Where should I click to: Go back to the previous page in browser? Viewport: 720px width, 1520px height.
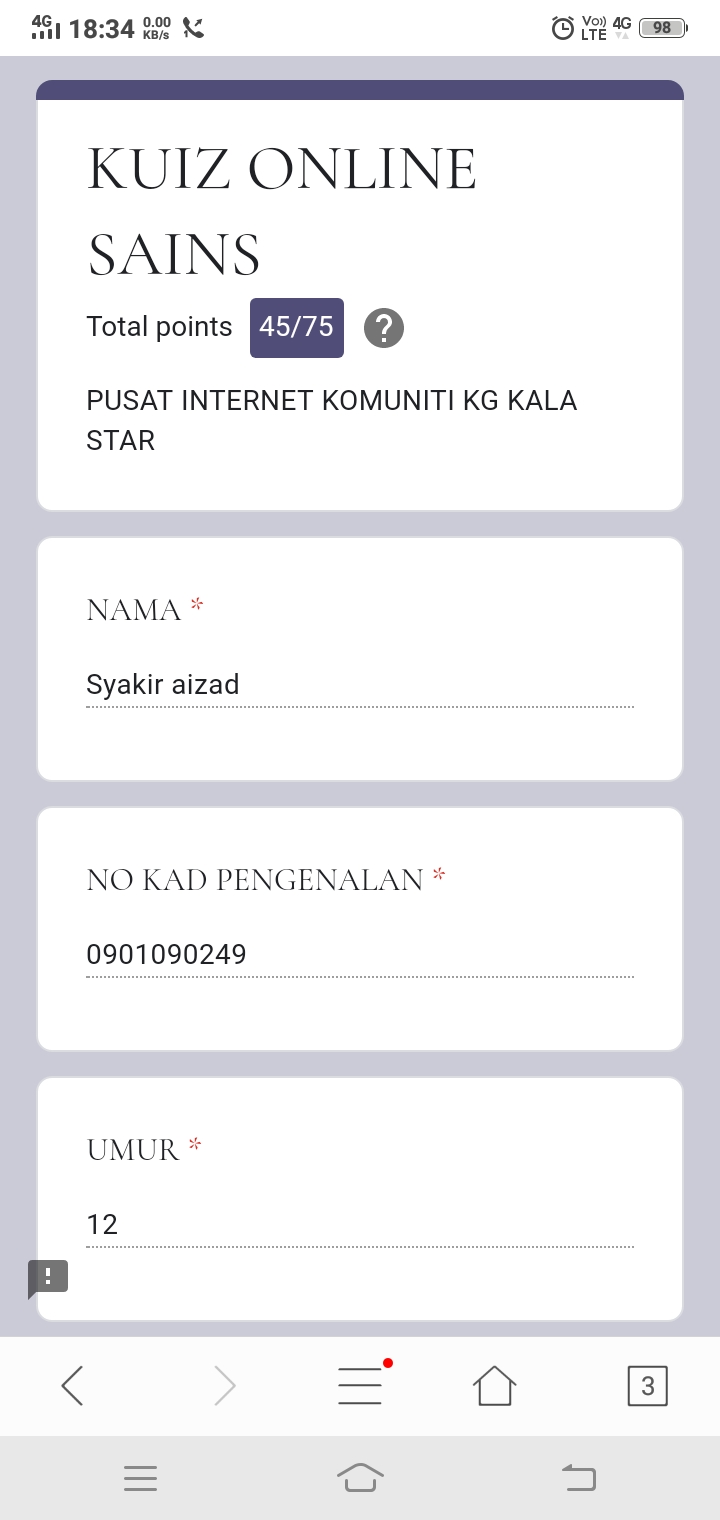click(x=72, y=1386)
